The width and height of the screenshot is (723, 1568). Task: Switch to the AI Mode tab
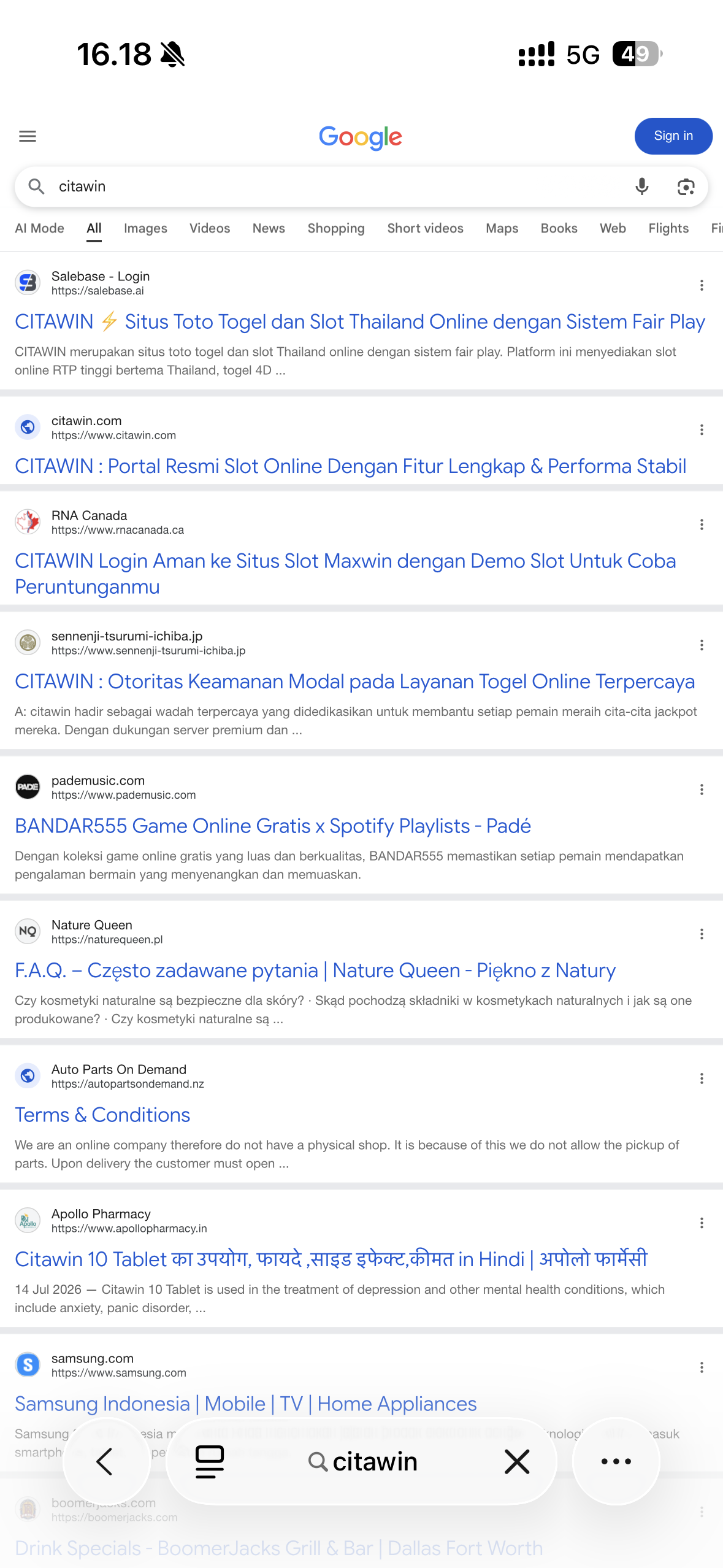(39, 228)
